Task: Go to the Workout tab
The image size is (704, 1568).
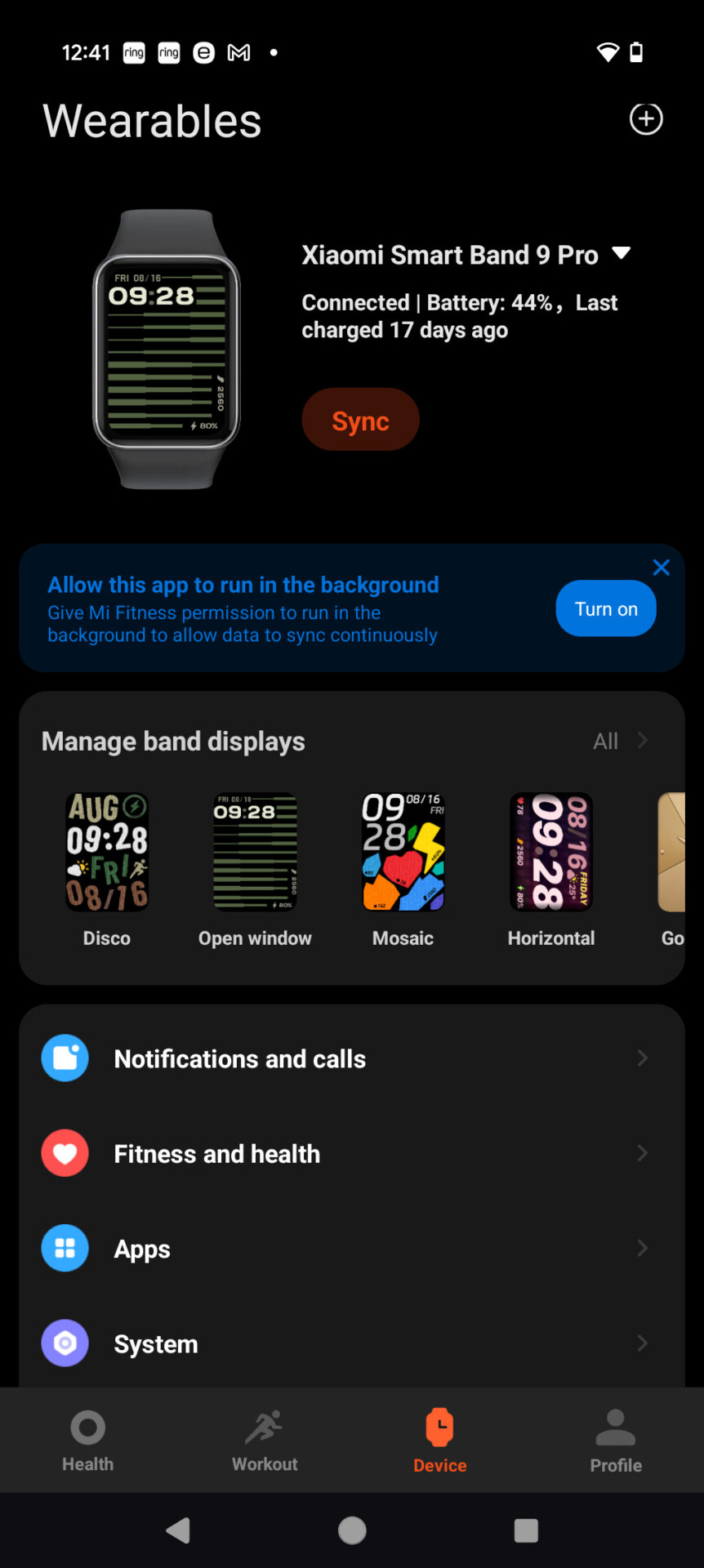Action: [265, 1441]
